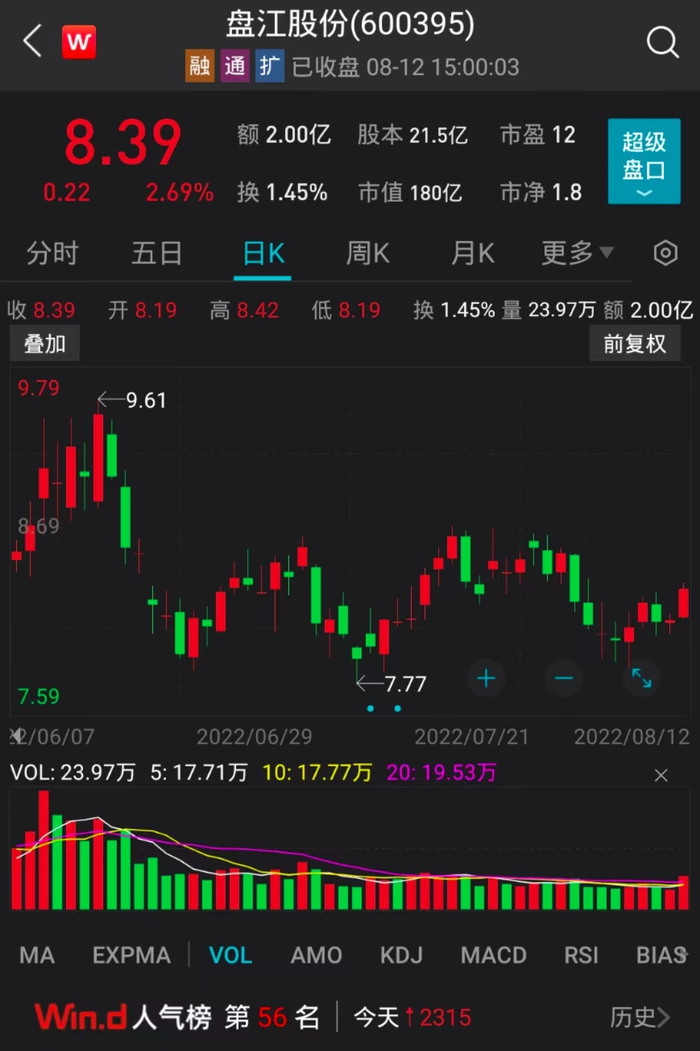Open the search magnifier icon
This screenshot has width=700, height=1051.
tap(662, 42)
